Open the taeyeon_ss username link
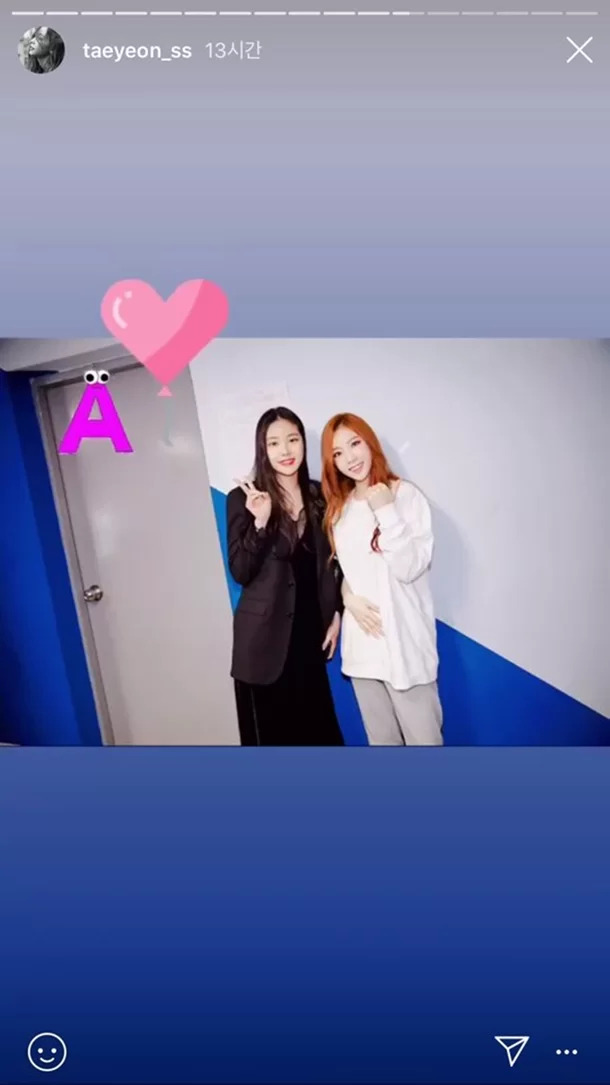 137,51
